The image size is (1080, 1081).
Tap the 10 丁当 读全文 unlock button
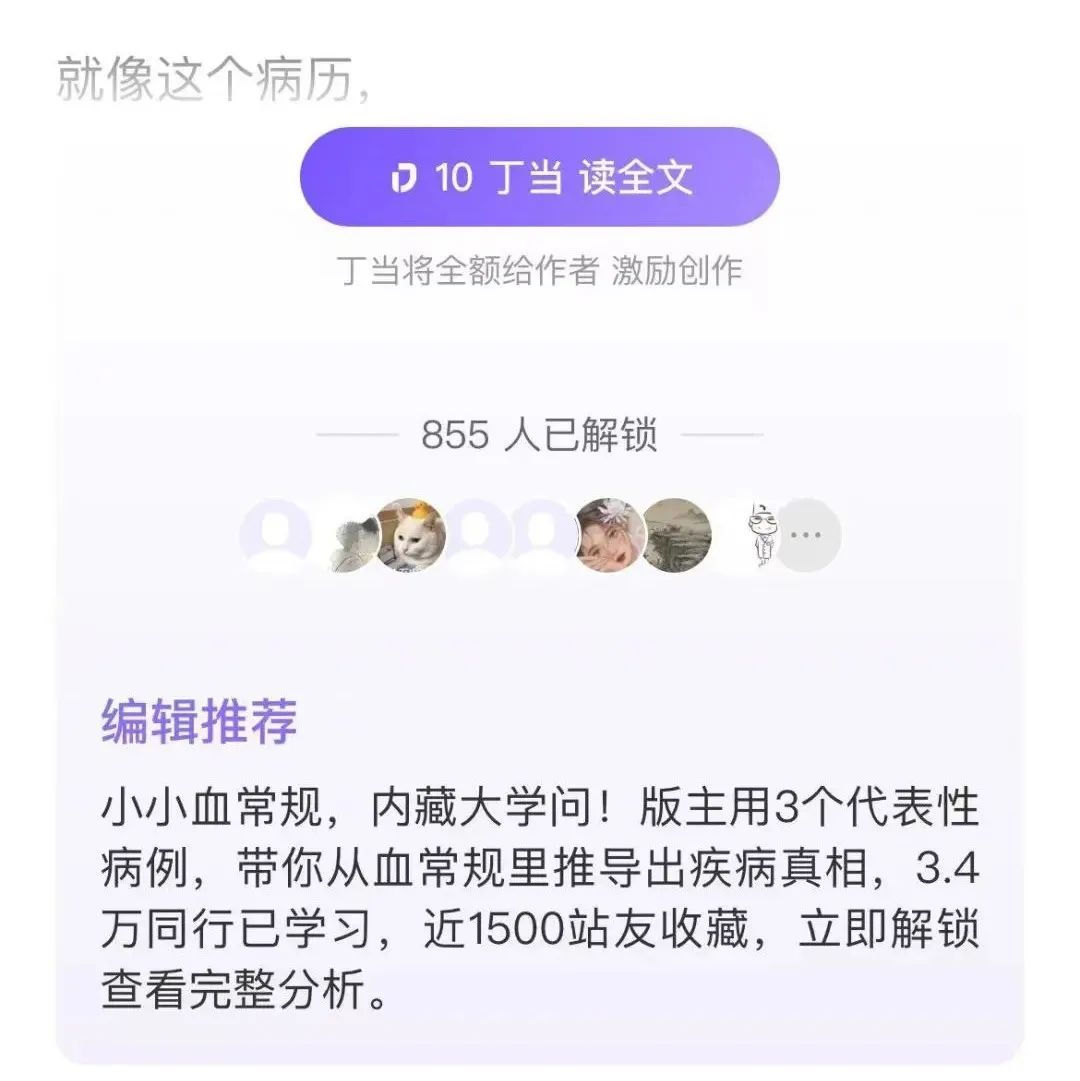(x=540, y=178)
